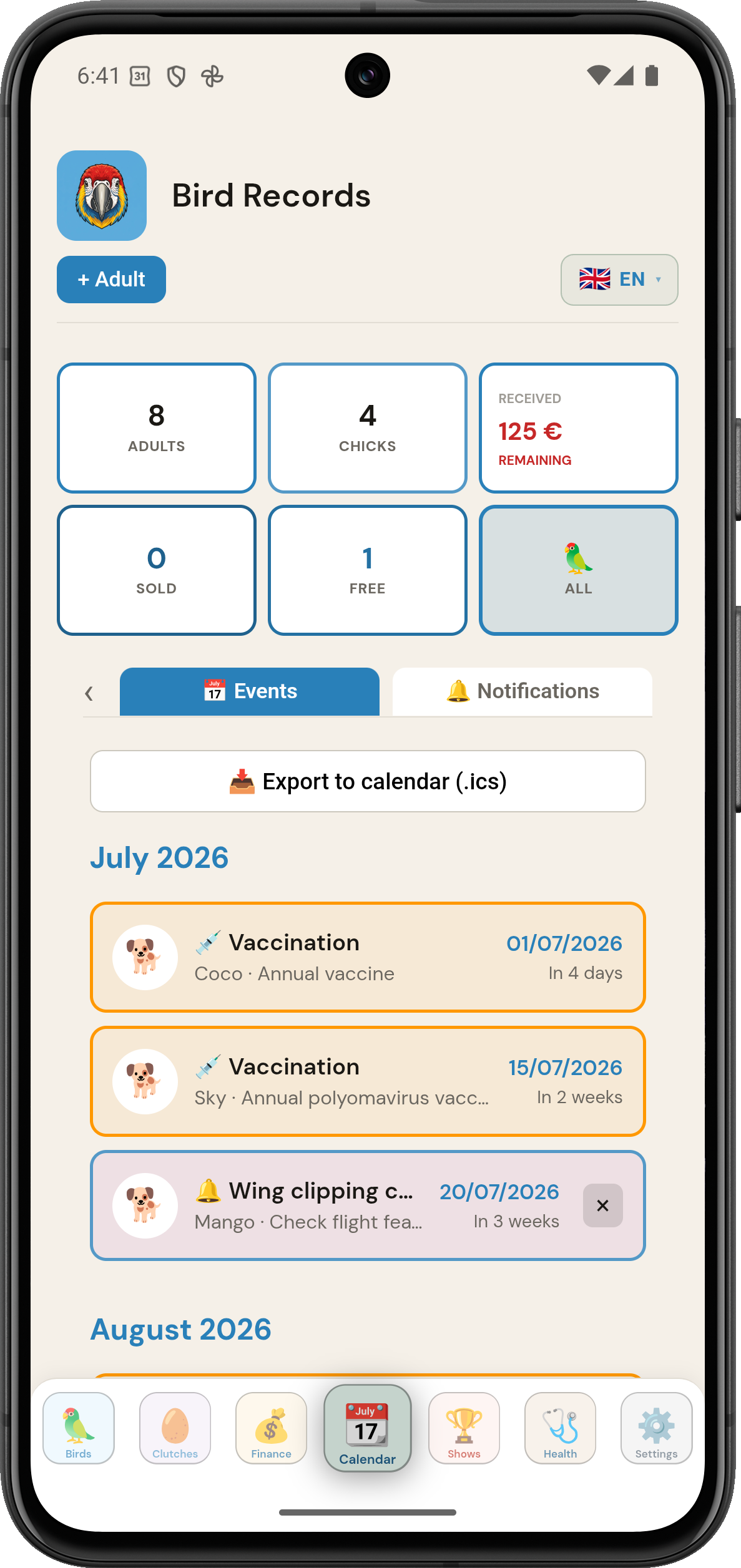
Task: Switch to the Notifications tab
Action: pyautogui.click(x=523, y=691)
